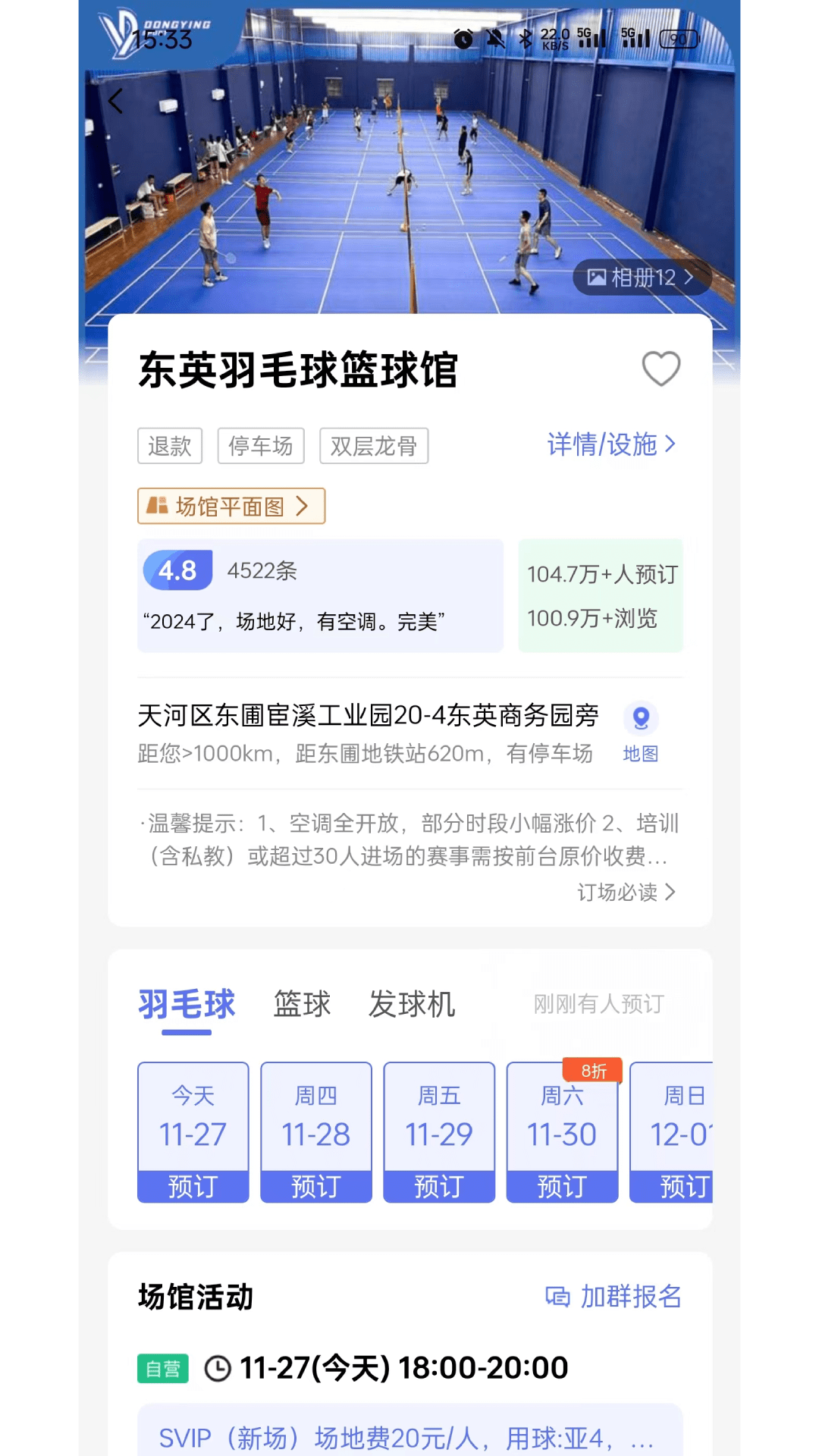Image resolution: width=819 pixels, height=1456 pixels.
Task: Tap the back arrow on the venue photo
Action: pos(115,100)
